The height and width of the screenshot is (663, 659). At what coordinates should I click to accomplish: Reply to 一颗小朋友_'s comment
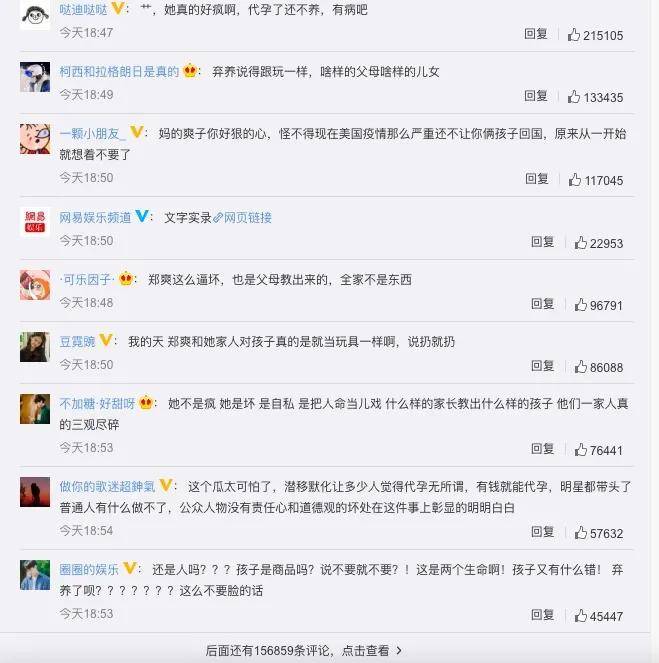click(536, 180)
